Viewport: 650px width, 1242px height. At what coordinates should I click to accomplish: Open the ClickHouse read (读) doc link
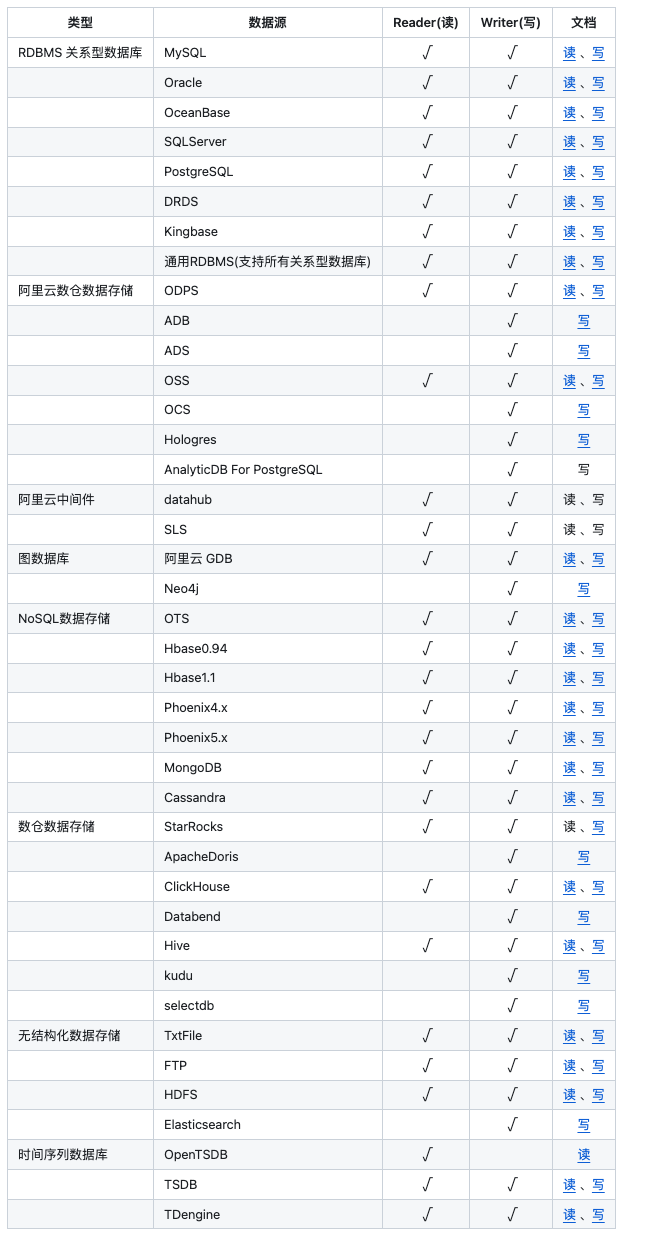coord(569,887)
